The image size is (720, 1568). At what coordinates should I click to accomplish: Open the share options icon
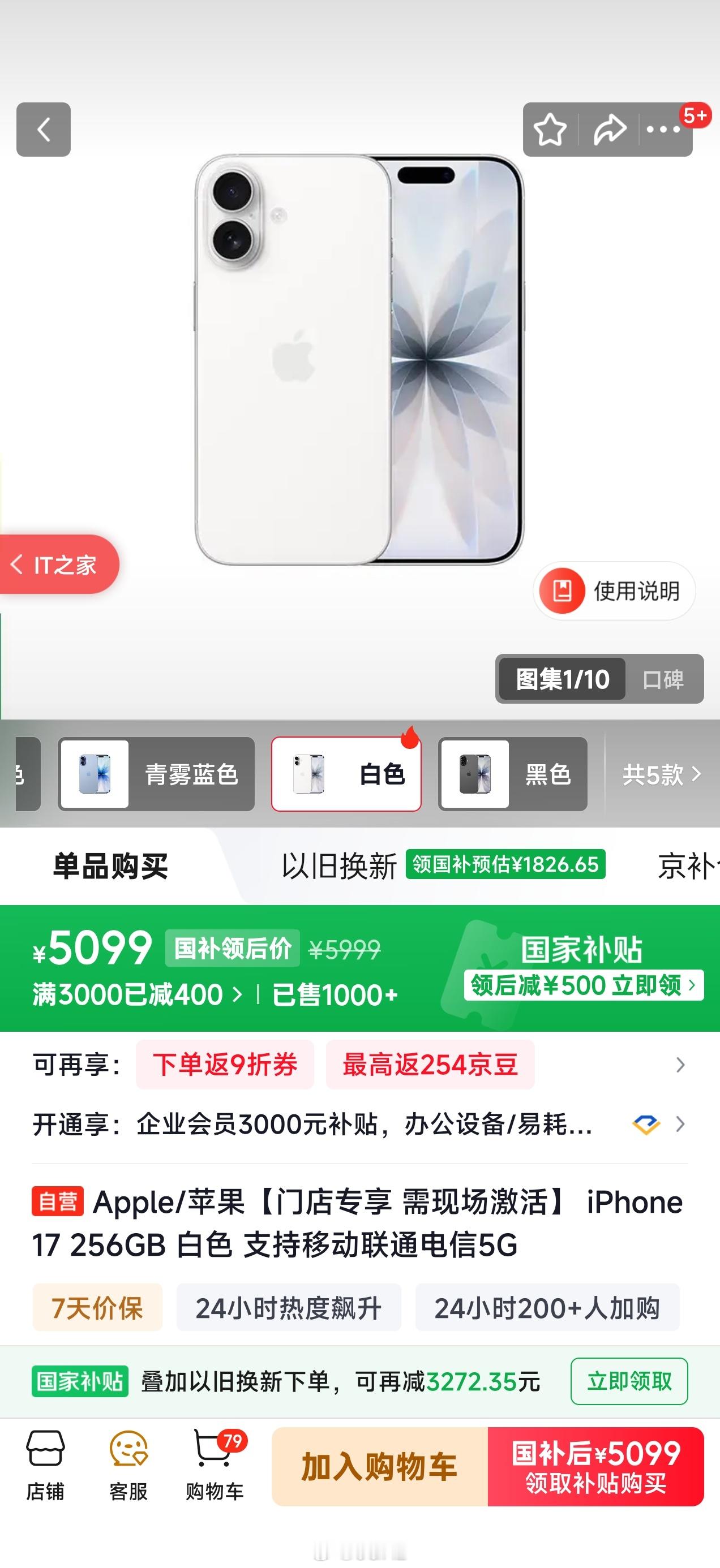(x=609, y=129)
